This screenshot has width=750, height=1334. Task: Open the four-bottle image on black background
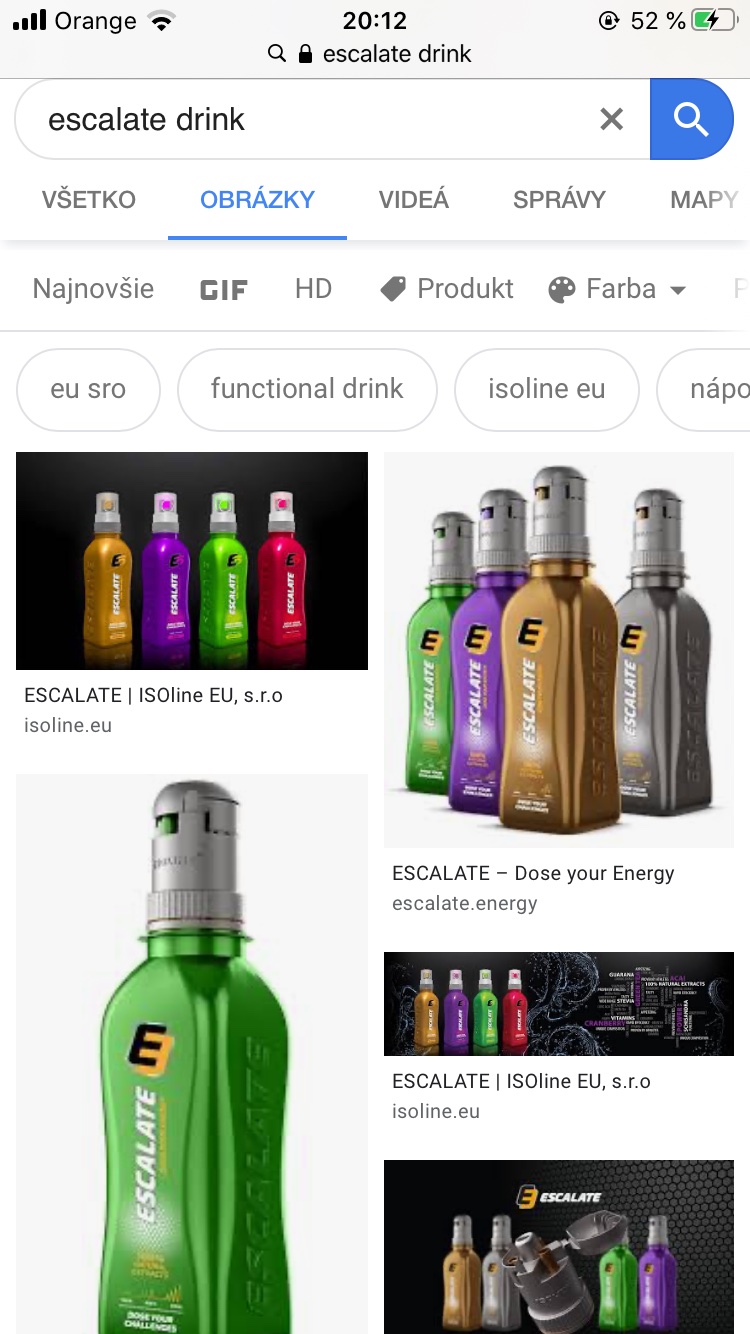point(192,561)
